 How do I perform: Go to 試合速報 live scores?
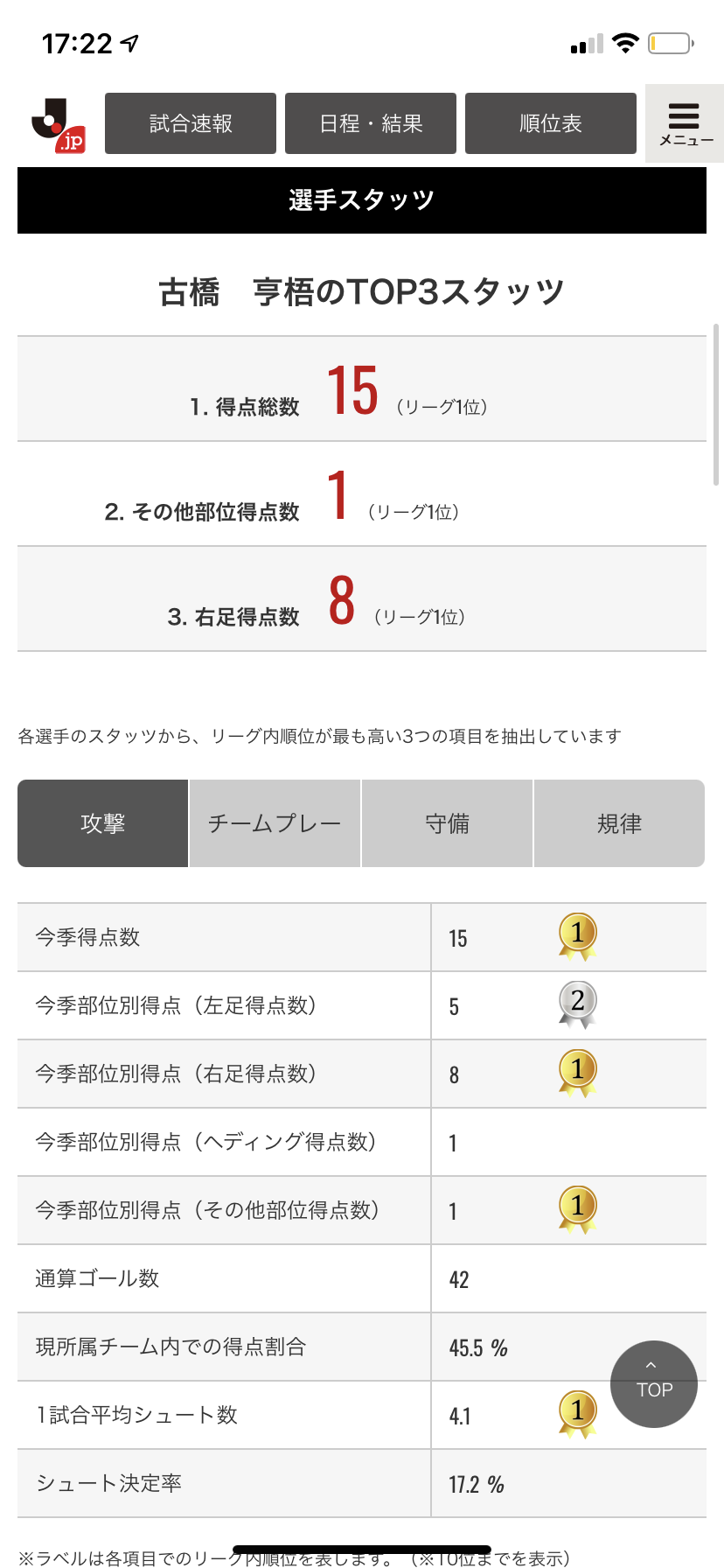191,123
